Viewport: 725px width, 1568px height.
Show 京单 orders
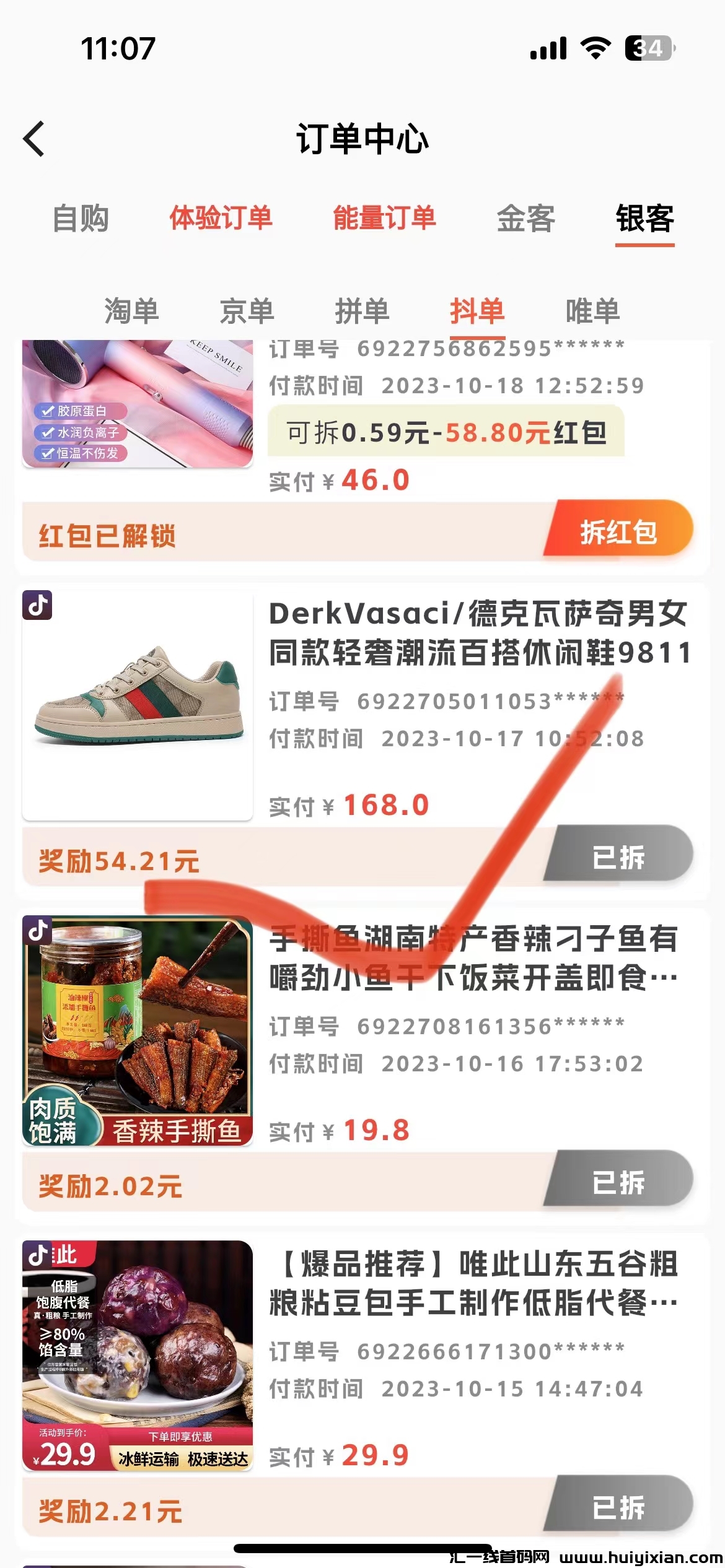pos(247,311)
